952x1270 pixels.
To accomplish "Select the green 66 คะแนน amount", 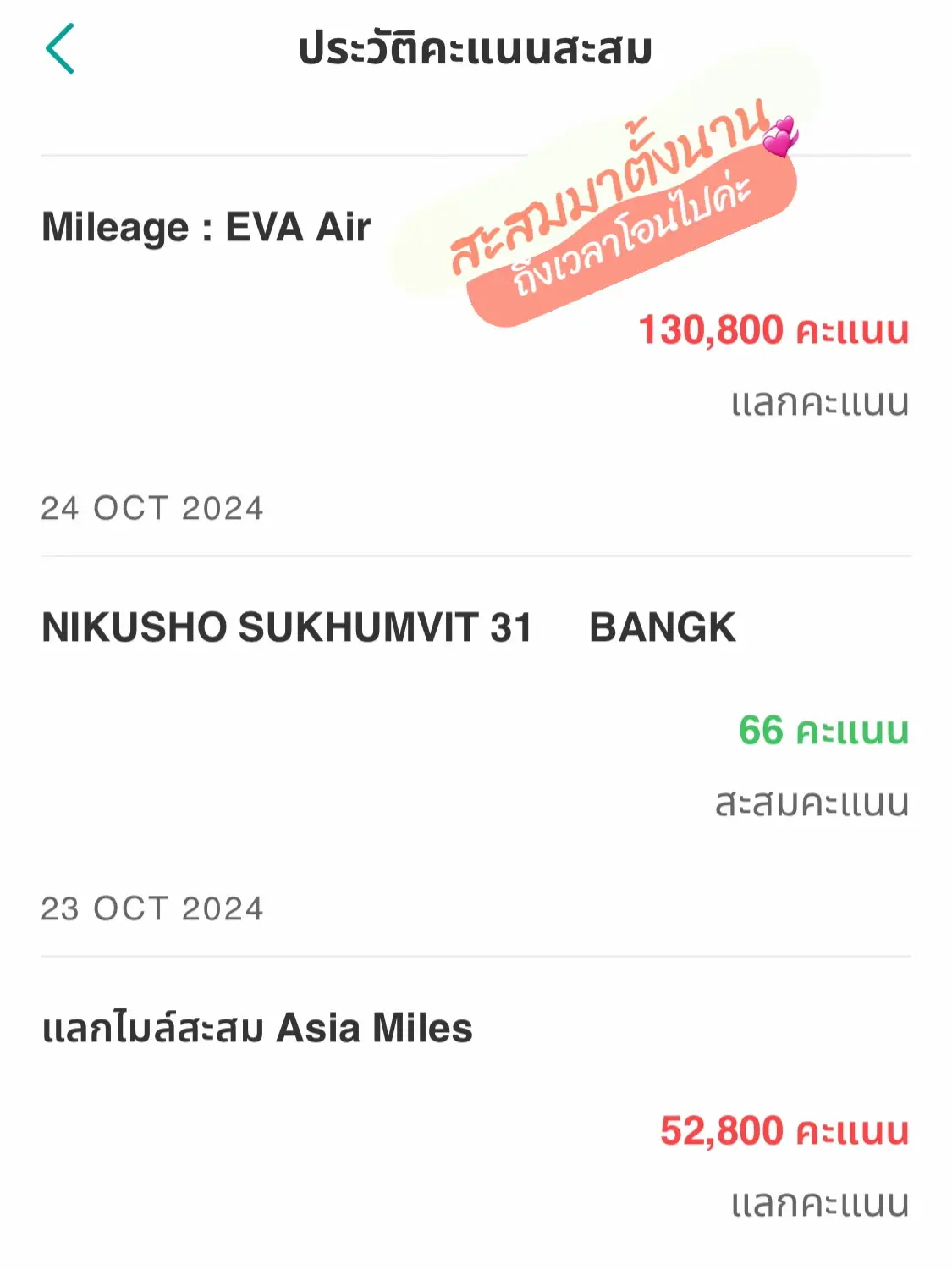I will tap(823, 730).
